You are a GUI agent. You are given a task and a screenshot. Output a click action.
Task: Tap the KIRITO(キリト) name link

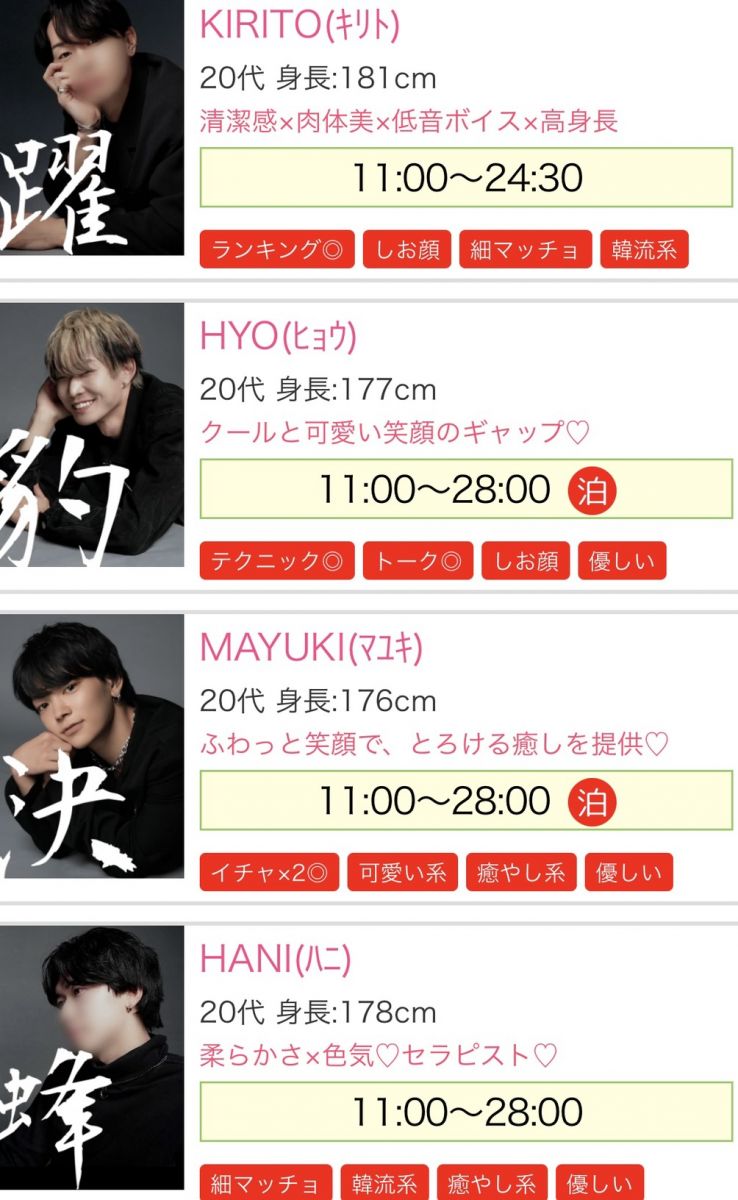299,25
